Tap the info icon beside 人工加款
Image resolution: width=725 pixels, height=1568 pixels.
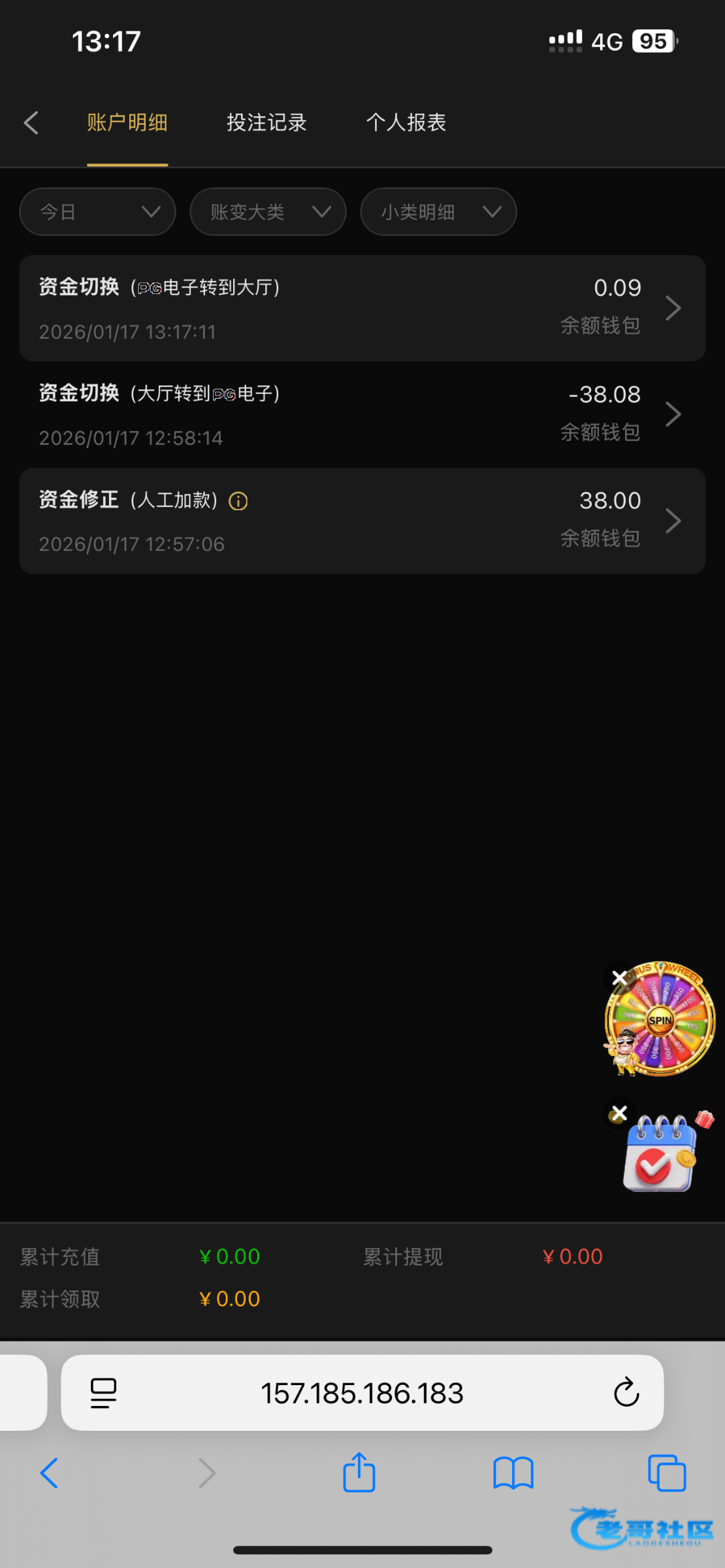tap(238, 501)
